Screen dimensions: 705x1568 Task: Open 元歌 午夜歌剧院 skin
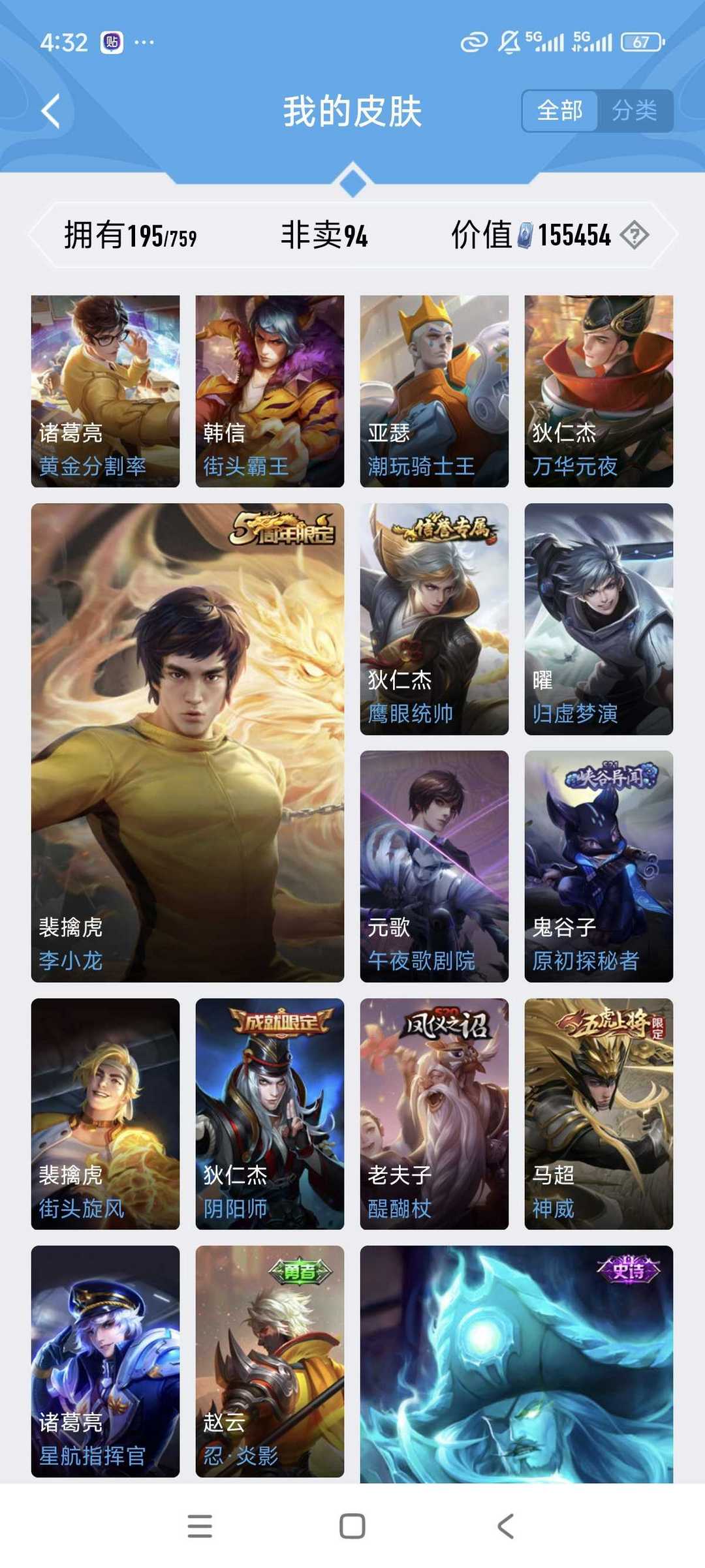(x=434, y=866)
